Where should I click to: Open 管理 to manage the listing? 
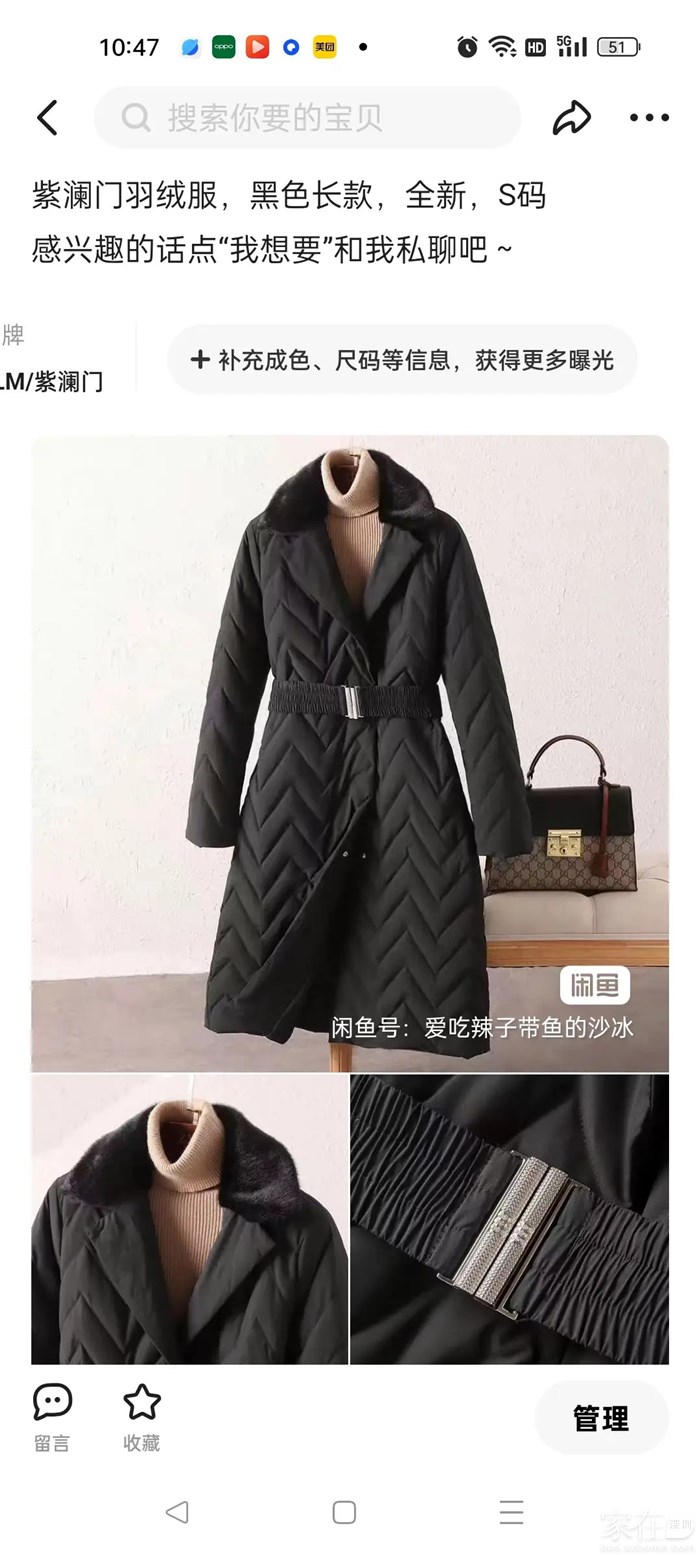pyautogui.click(x=600, y=1418)
